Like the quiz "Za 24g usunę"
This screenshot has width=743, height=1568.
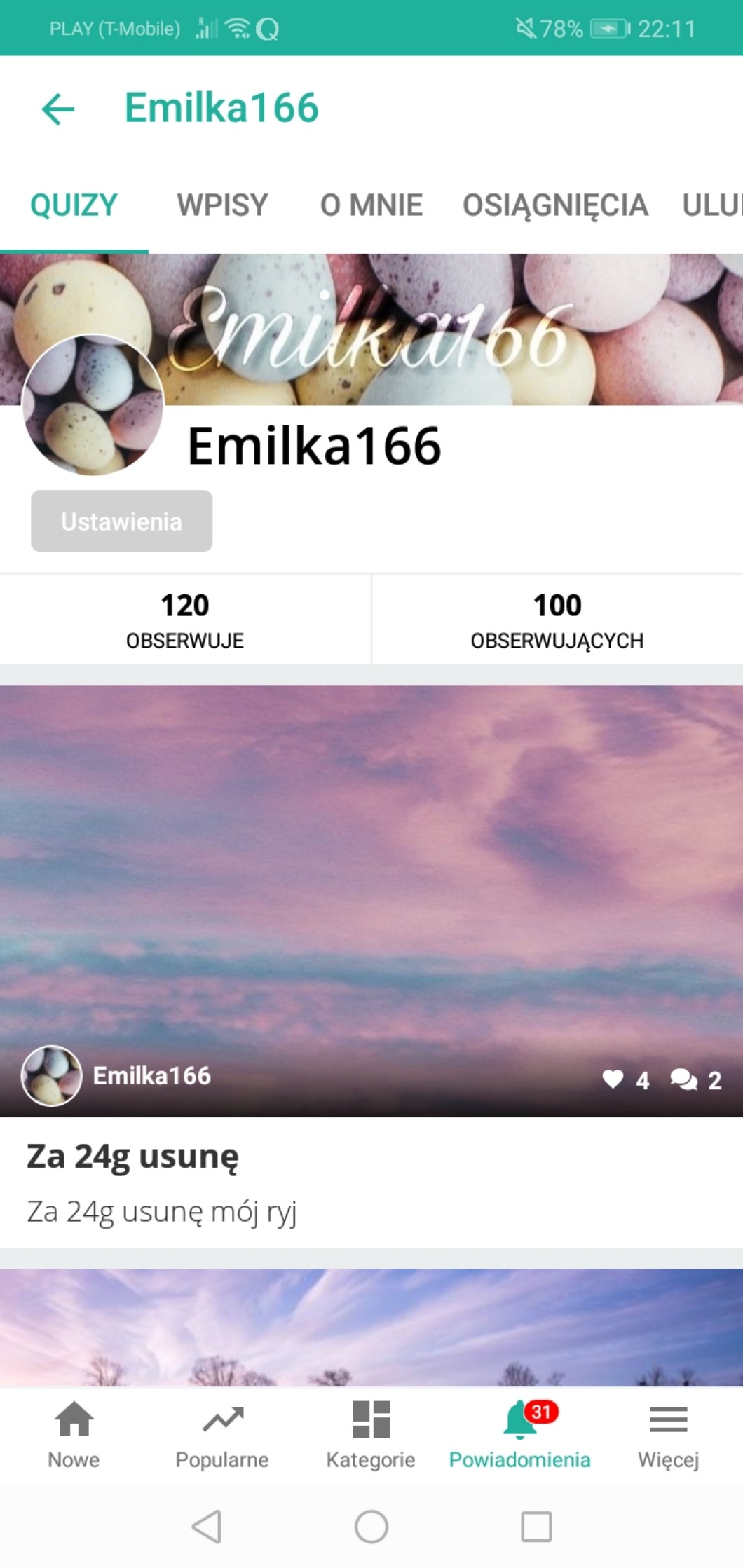[613, 1079]
